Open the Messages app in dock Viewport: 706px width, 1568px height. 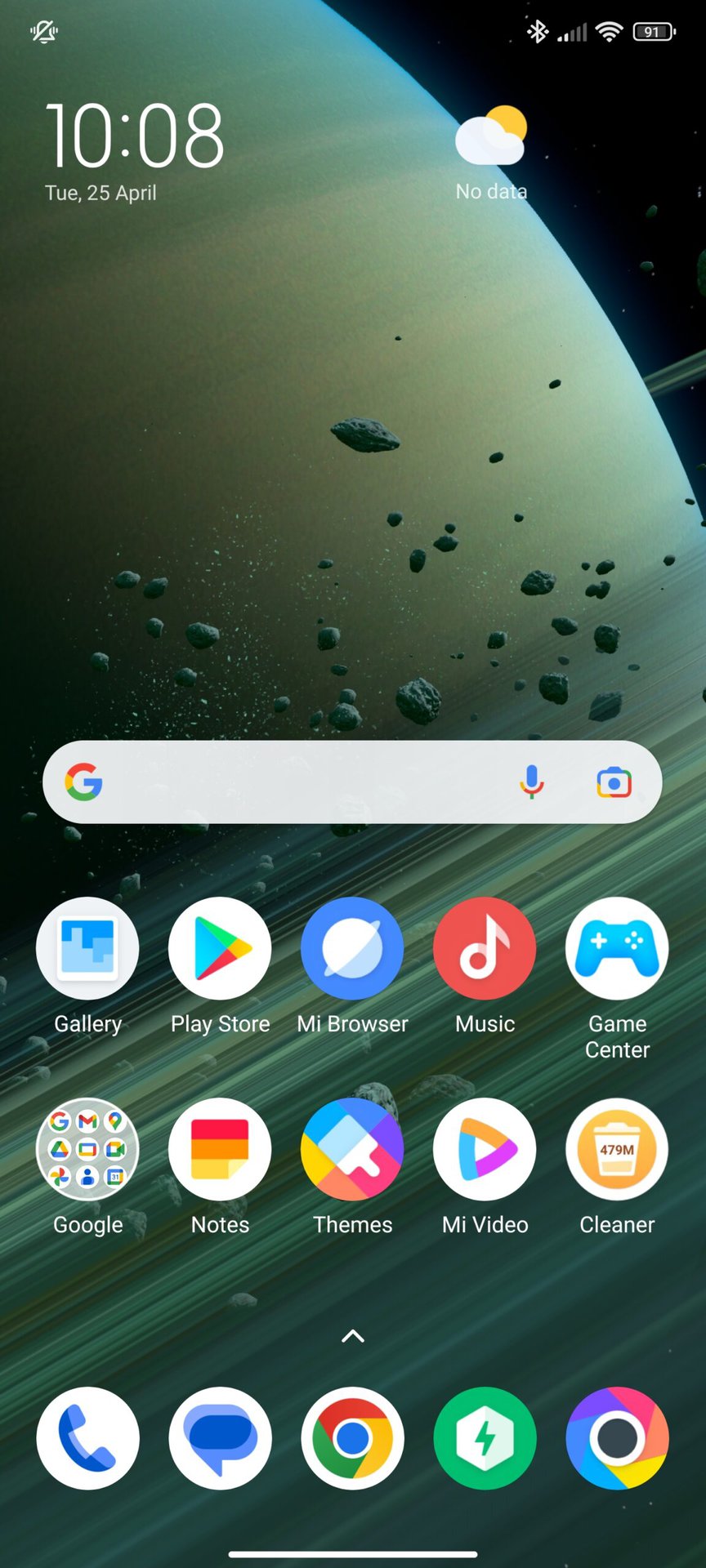pyautogui.click(x=220, y=1438)
